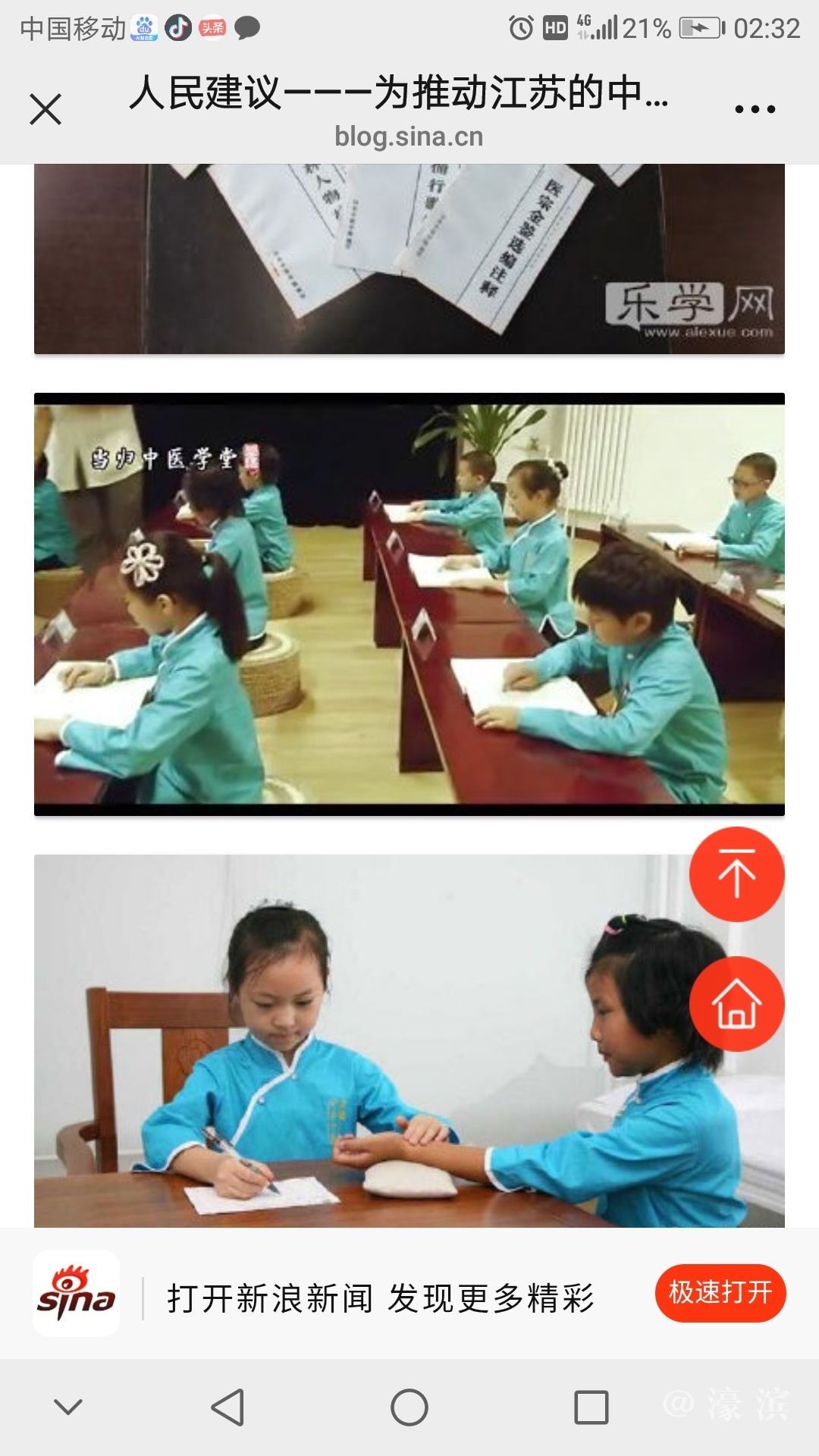
Task: View the 乐学网 booklets image
Action: coord(409,258)
